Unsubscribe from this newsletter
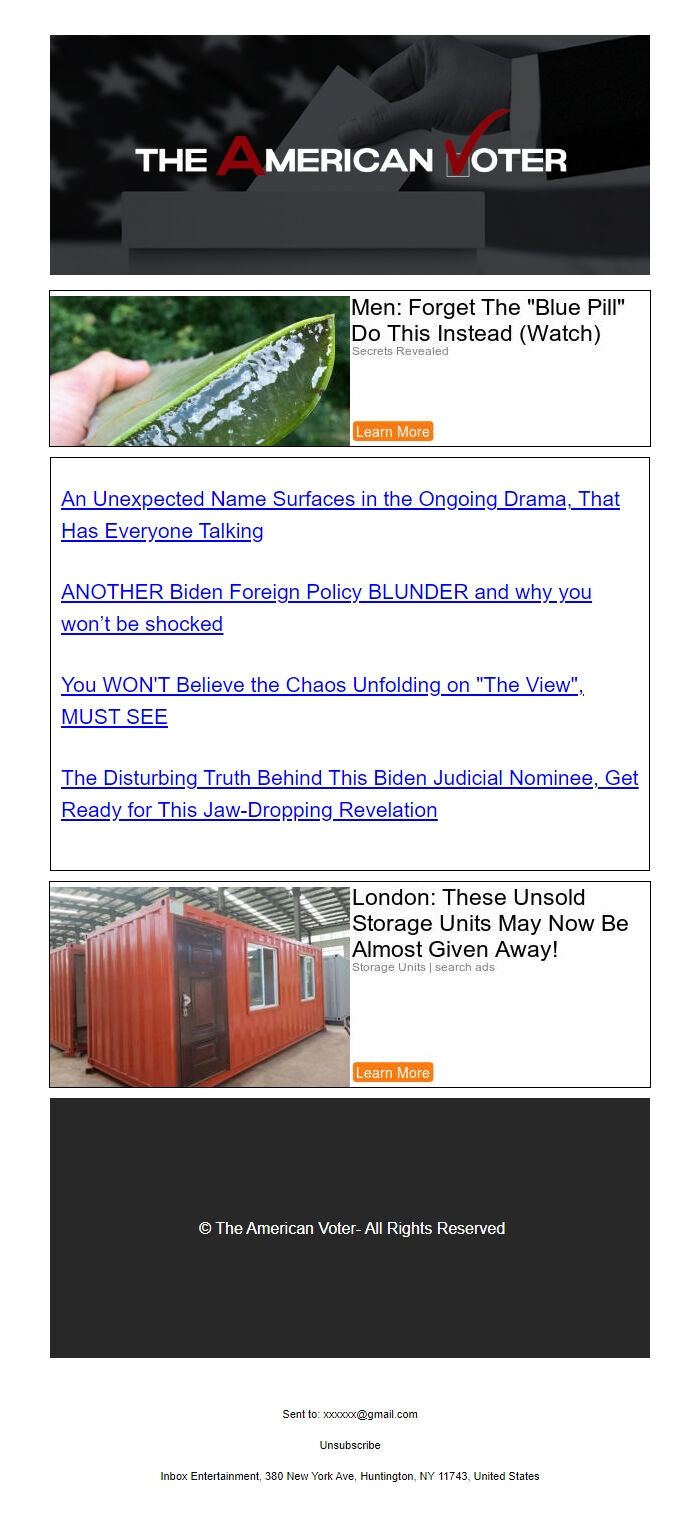This screenshot has width=700, height=1522. point(350,1445)
